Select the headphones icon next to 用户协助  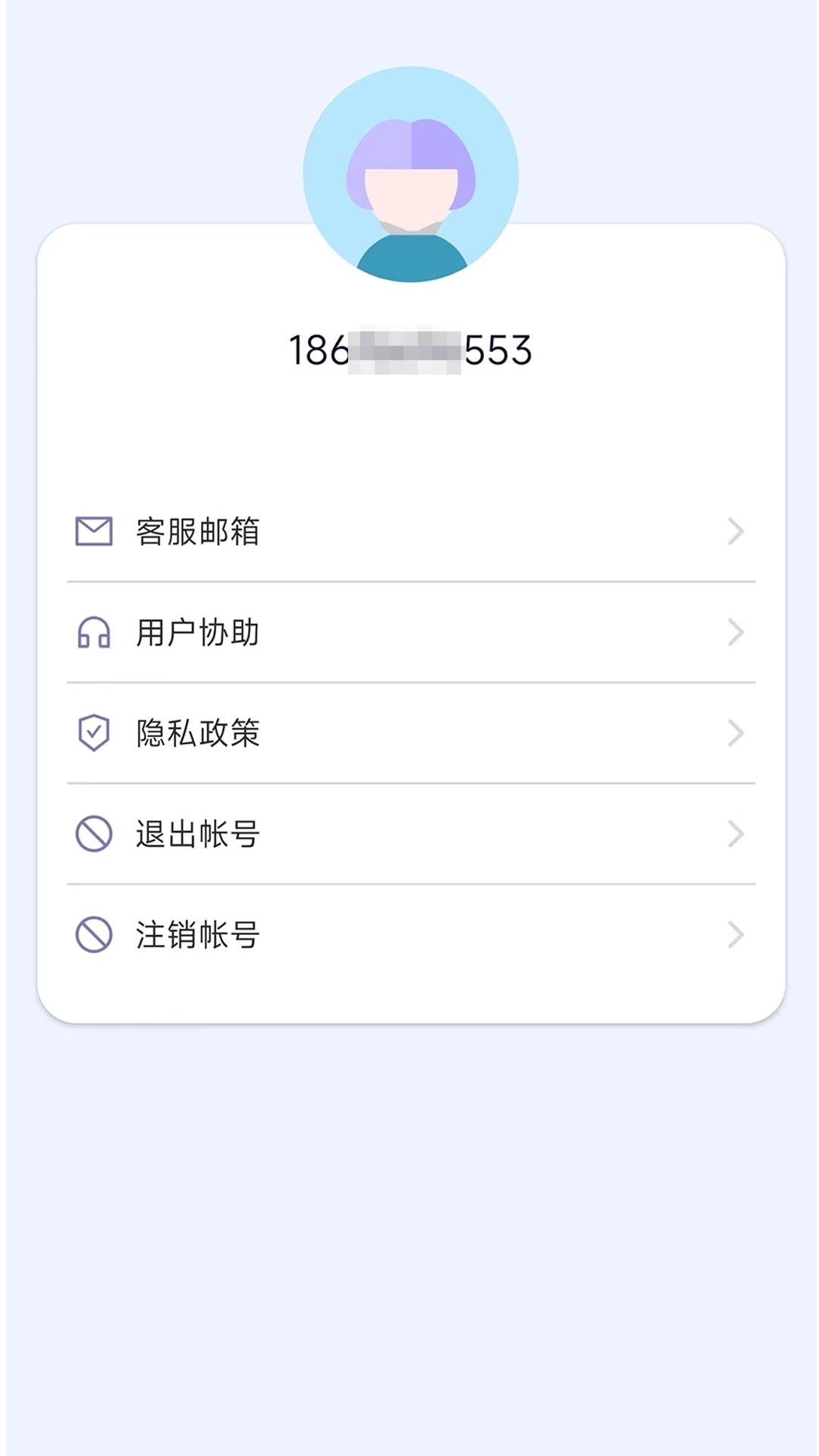pos(93,632)
